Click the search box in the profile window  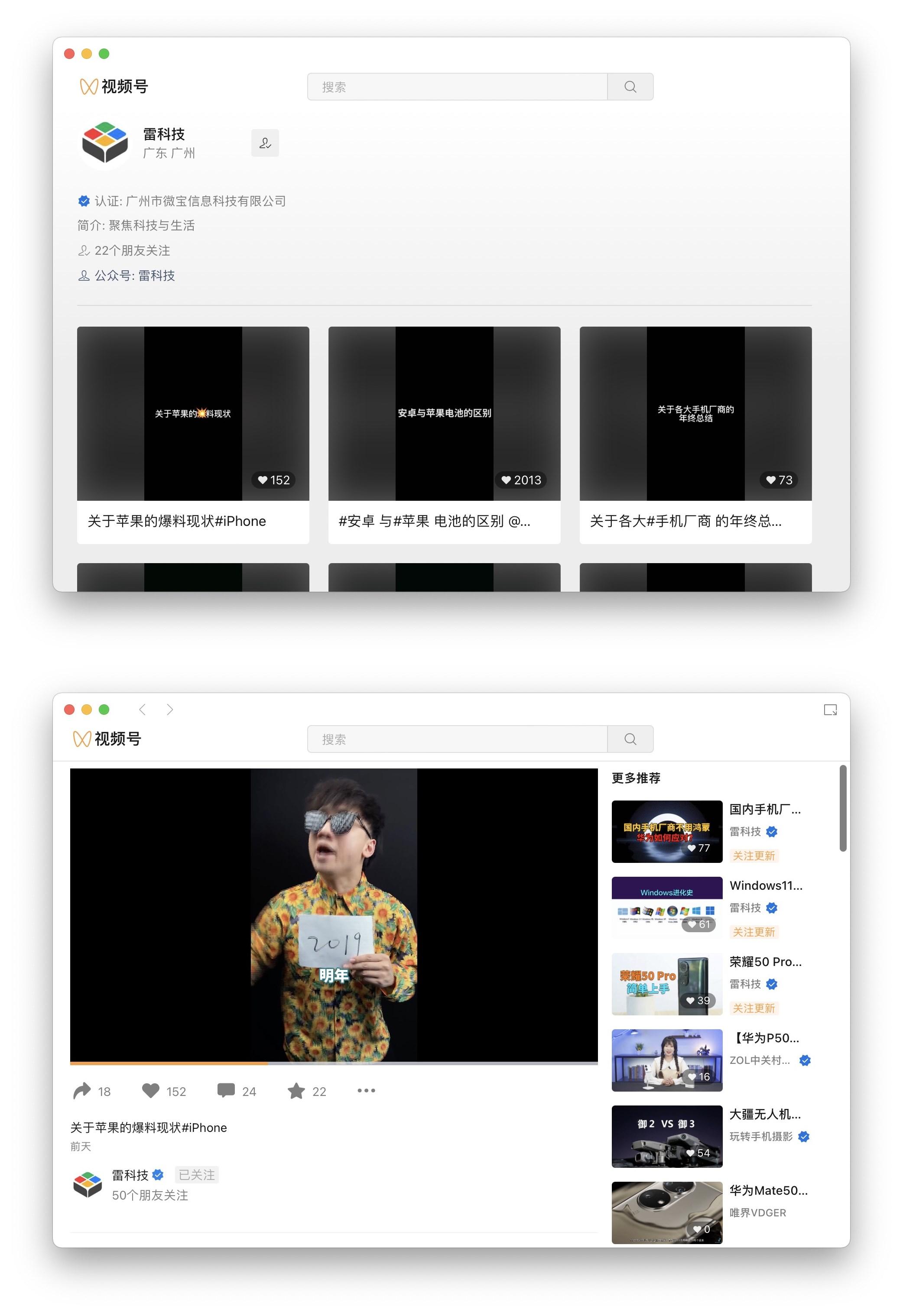457,87
